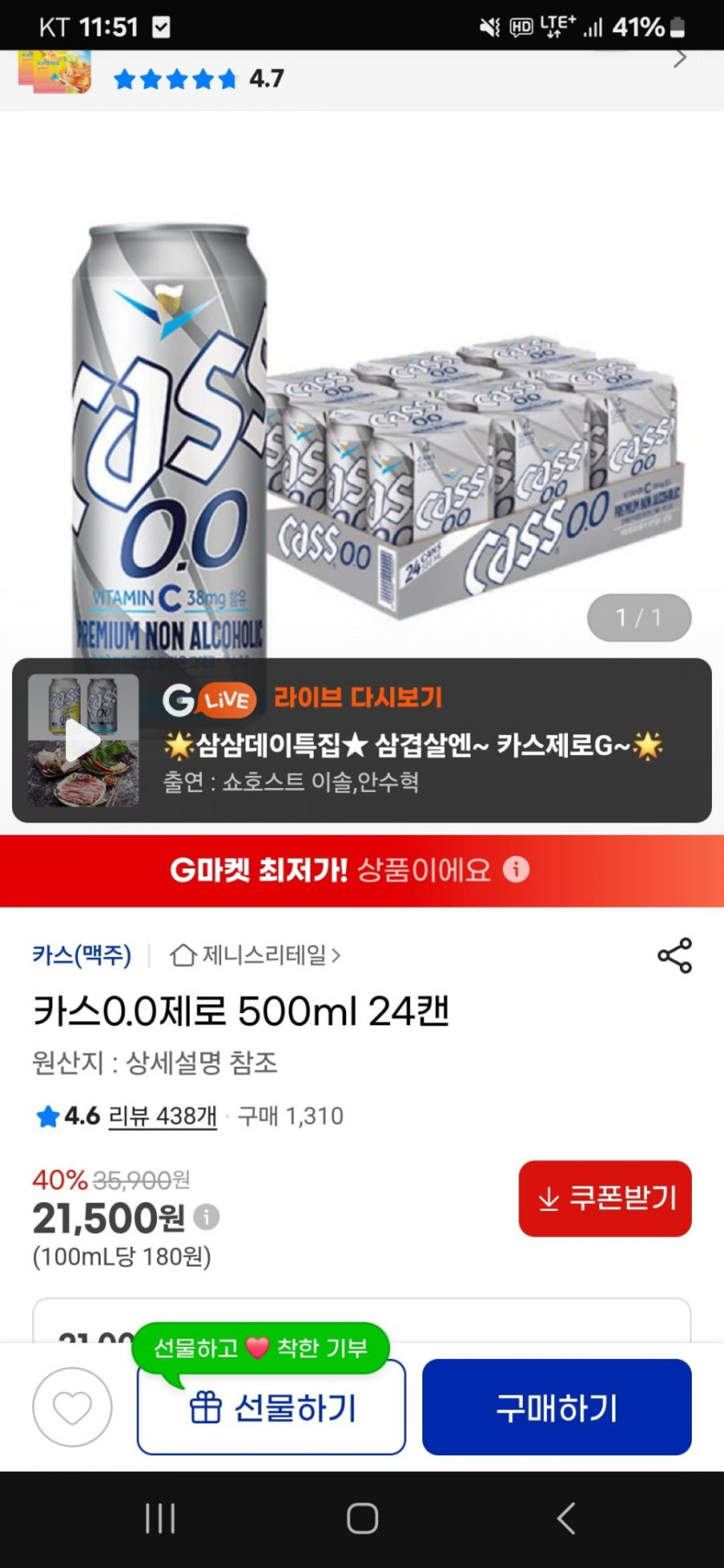Play the live replay video
Screen dimensions: 724x1568
point(83,741)
